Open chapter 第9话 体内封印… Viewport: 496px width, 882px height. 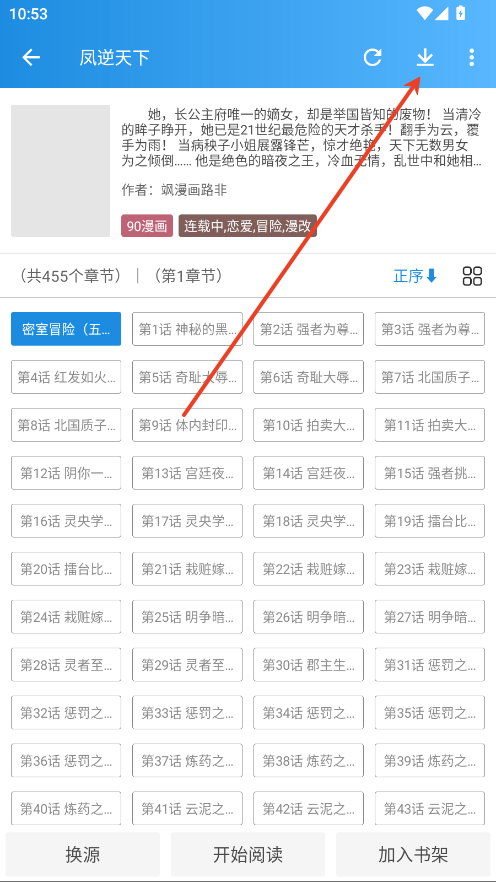pos(187,425)
